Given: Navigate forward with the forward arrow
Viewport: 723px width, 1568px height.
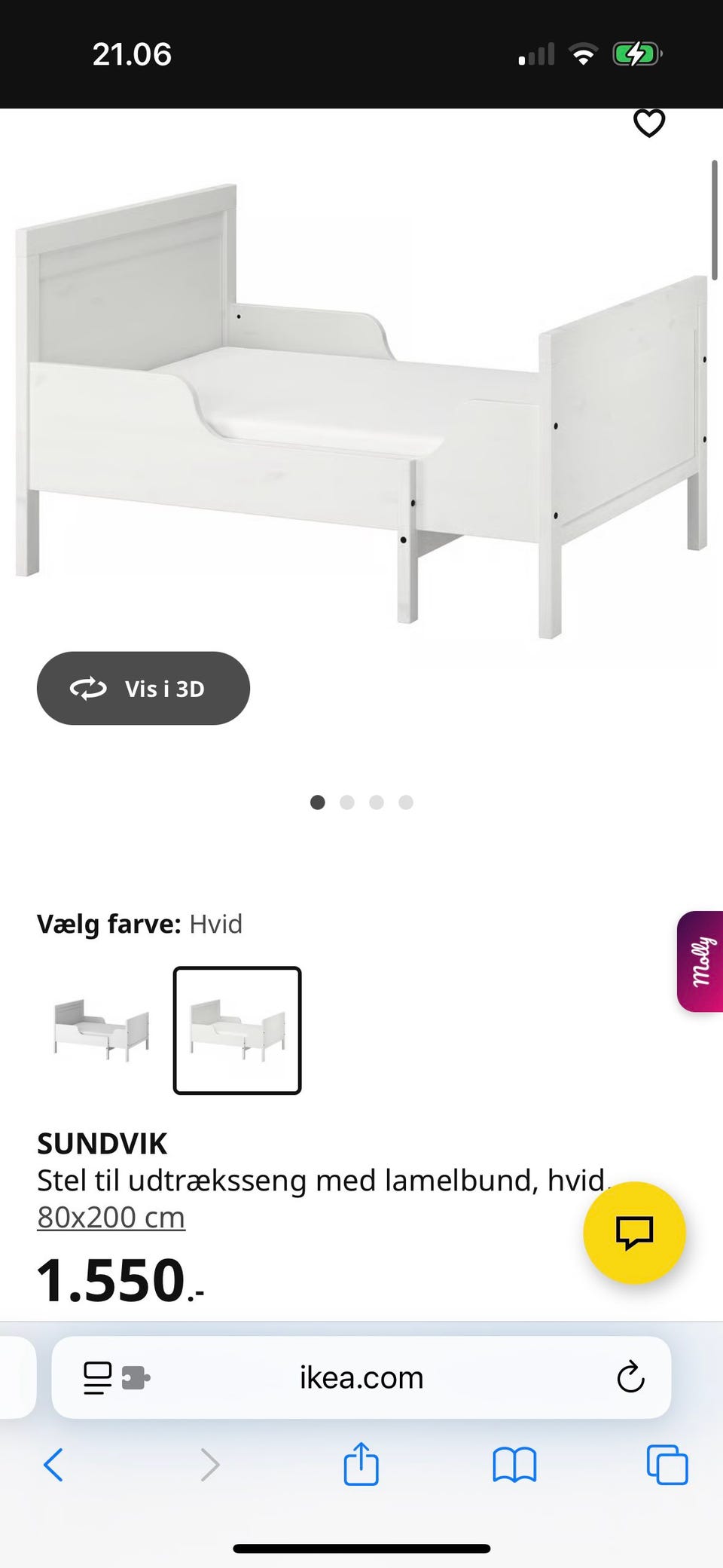Looking at the screenshot, I should click(x=211, y=1465).
